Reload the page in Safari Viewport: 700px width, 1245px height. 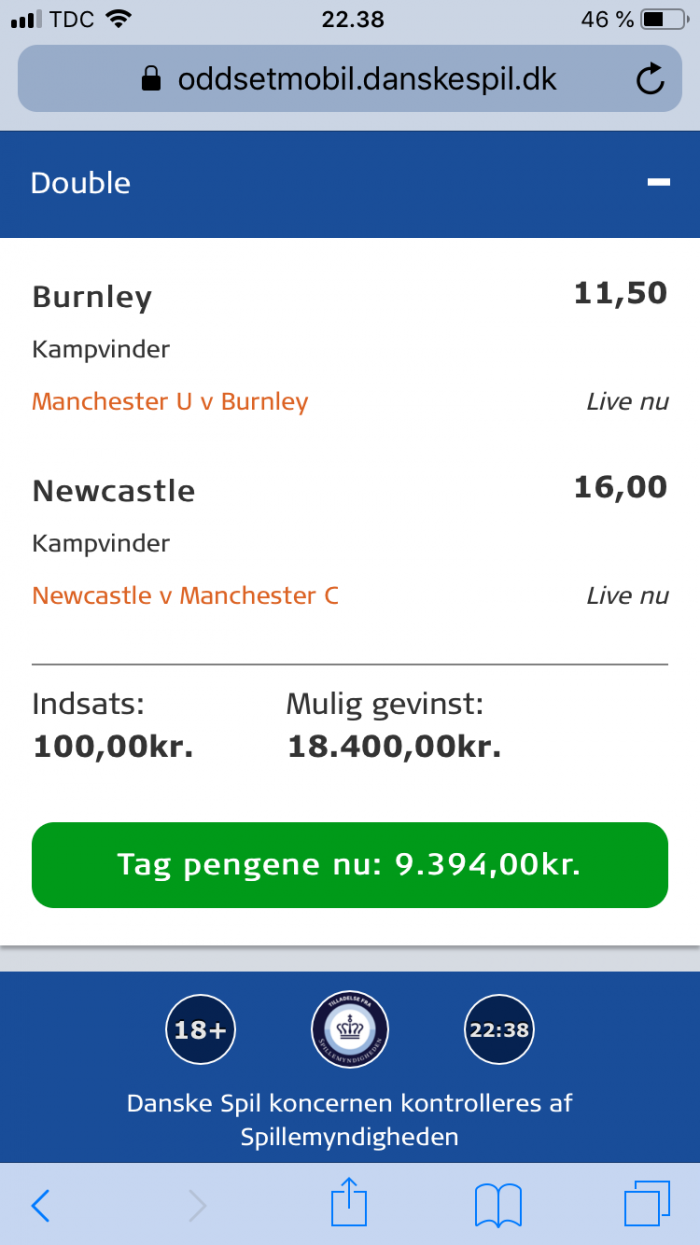(650, 78)
